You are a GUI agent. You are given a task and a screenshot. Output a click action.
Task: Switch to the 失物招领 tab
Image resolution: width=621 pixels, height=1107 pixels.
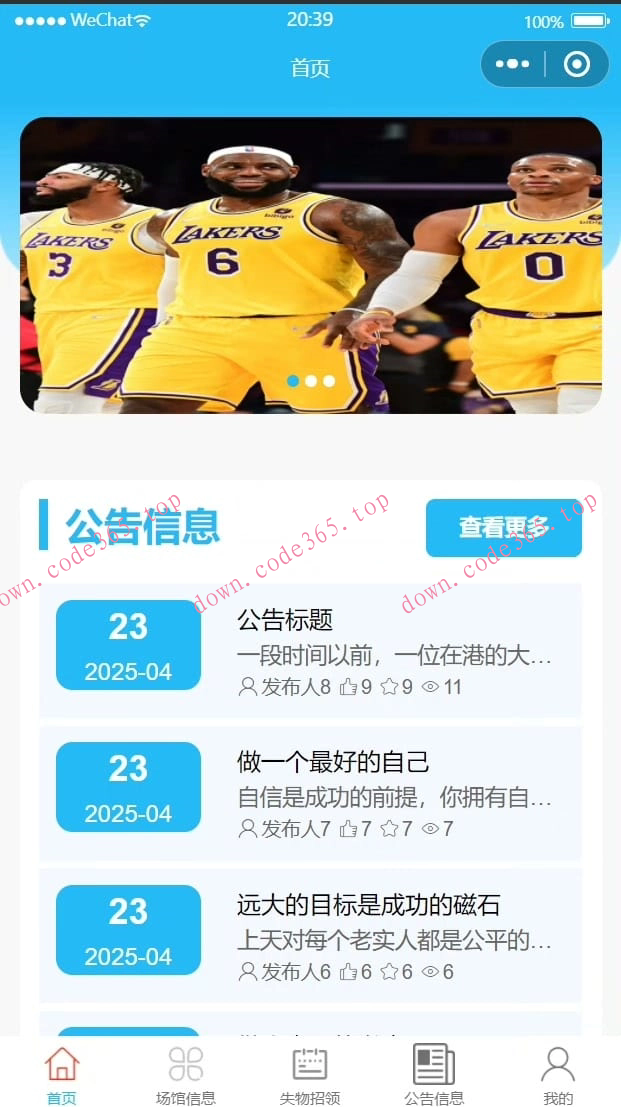click(310, 1075)
